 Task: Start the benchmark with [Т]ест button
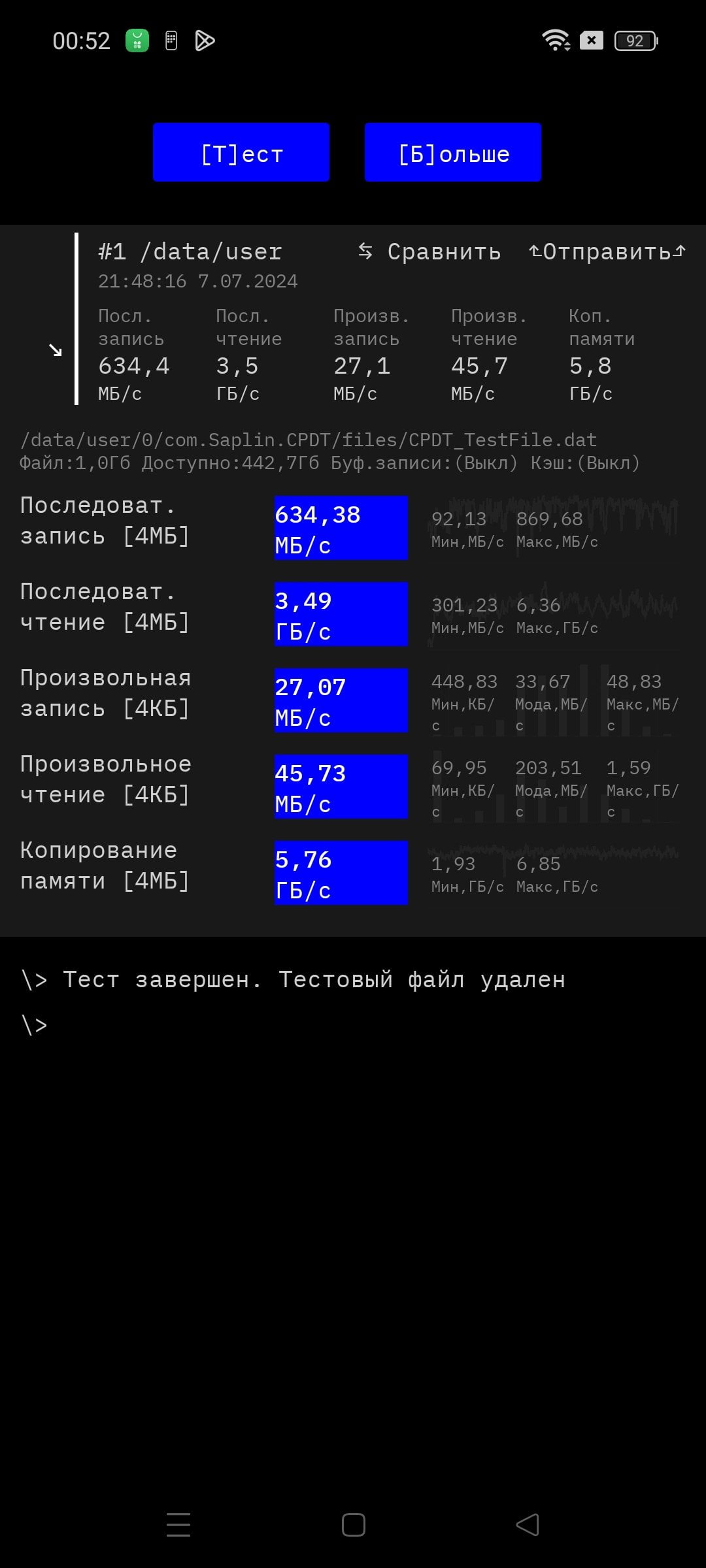(x=241, y=152)
